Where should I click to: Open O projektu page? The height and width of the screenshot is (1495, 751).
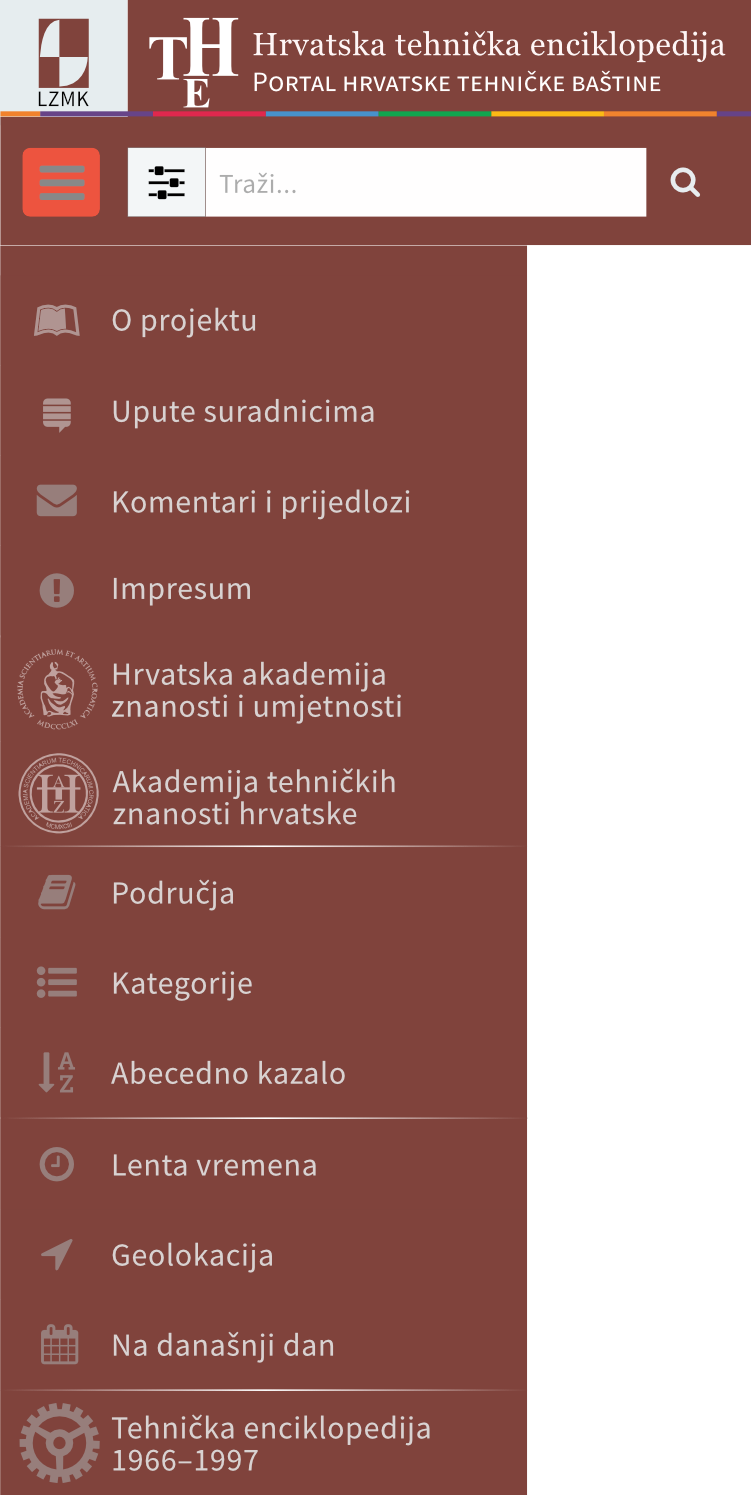click(x=184, y=321)
